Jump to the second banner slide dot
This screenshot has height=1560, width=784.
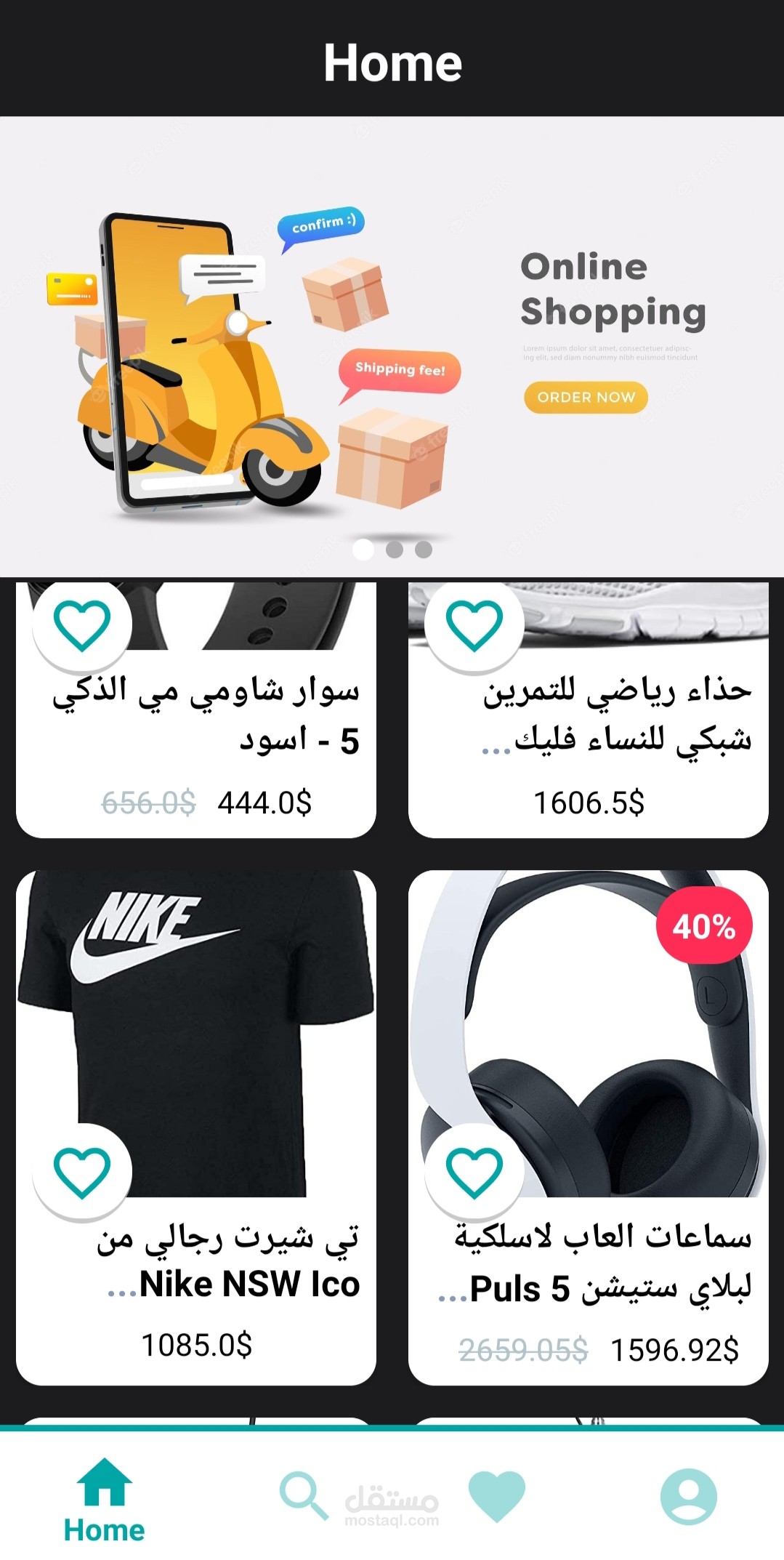pos(395,550)
